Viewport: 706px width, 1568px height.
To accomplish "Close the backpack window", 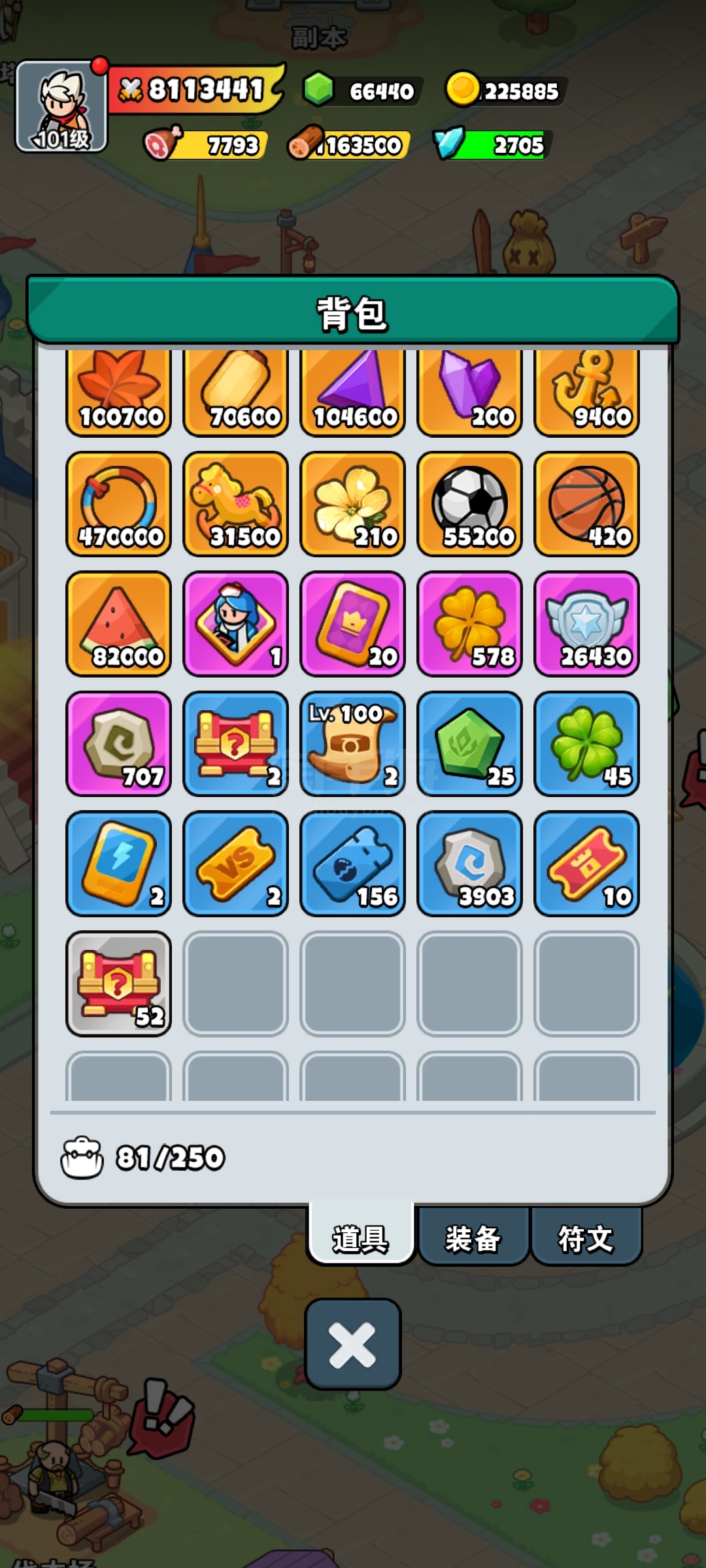I will (352, 1343).
